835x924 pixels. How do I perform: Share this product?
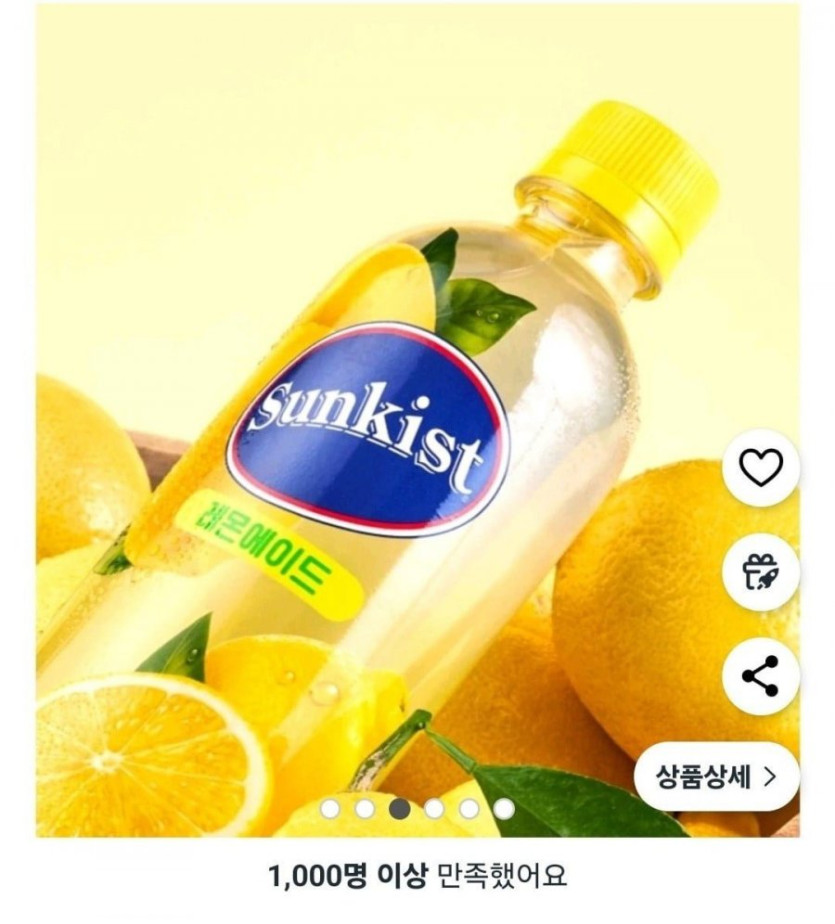click(760, 676)
